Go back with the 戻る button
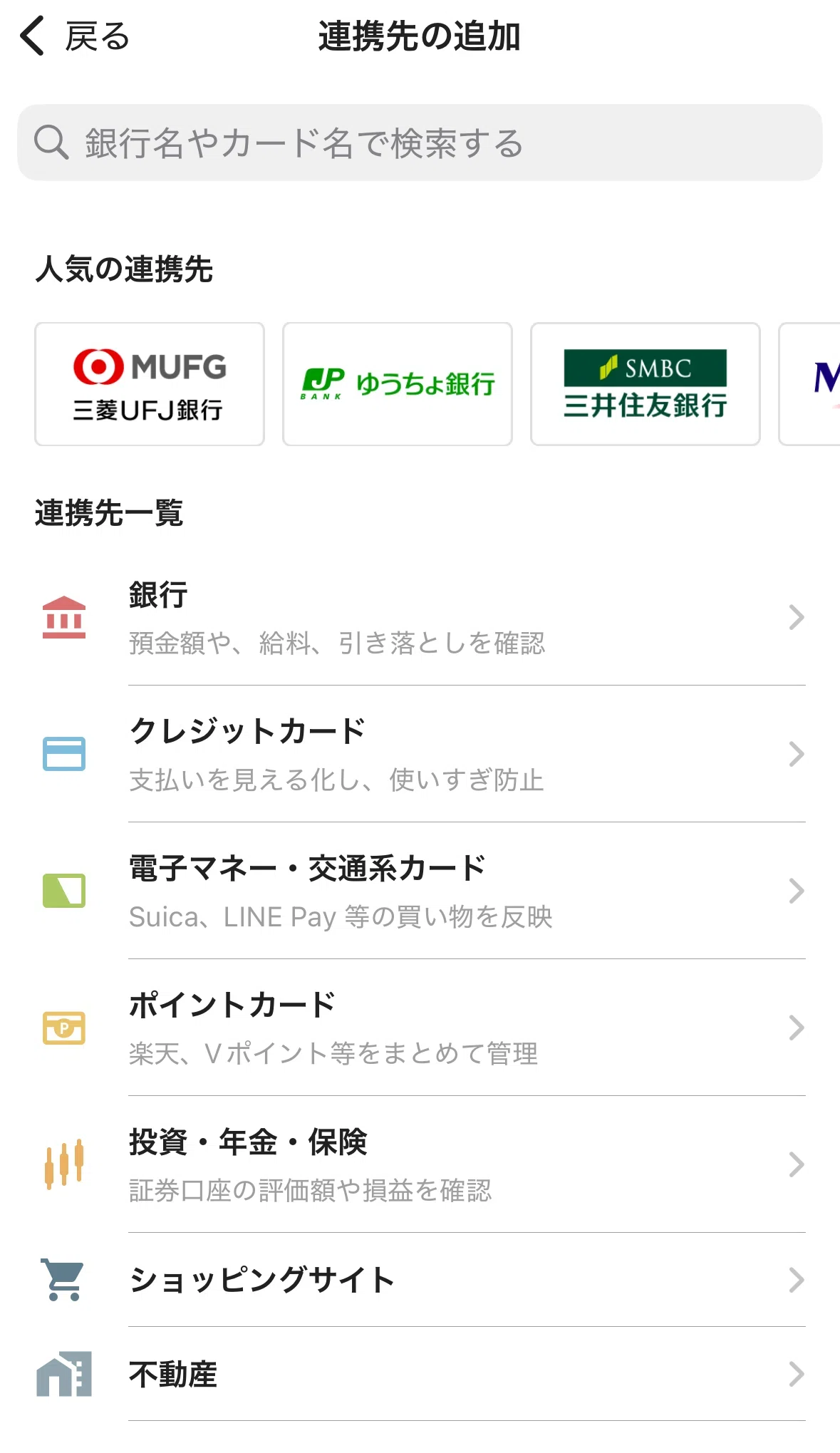The height and width of the screenshot is (1453, 840). click(75, 36)
